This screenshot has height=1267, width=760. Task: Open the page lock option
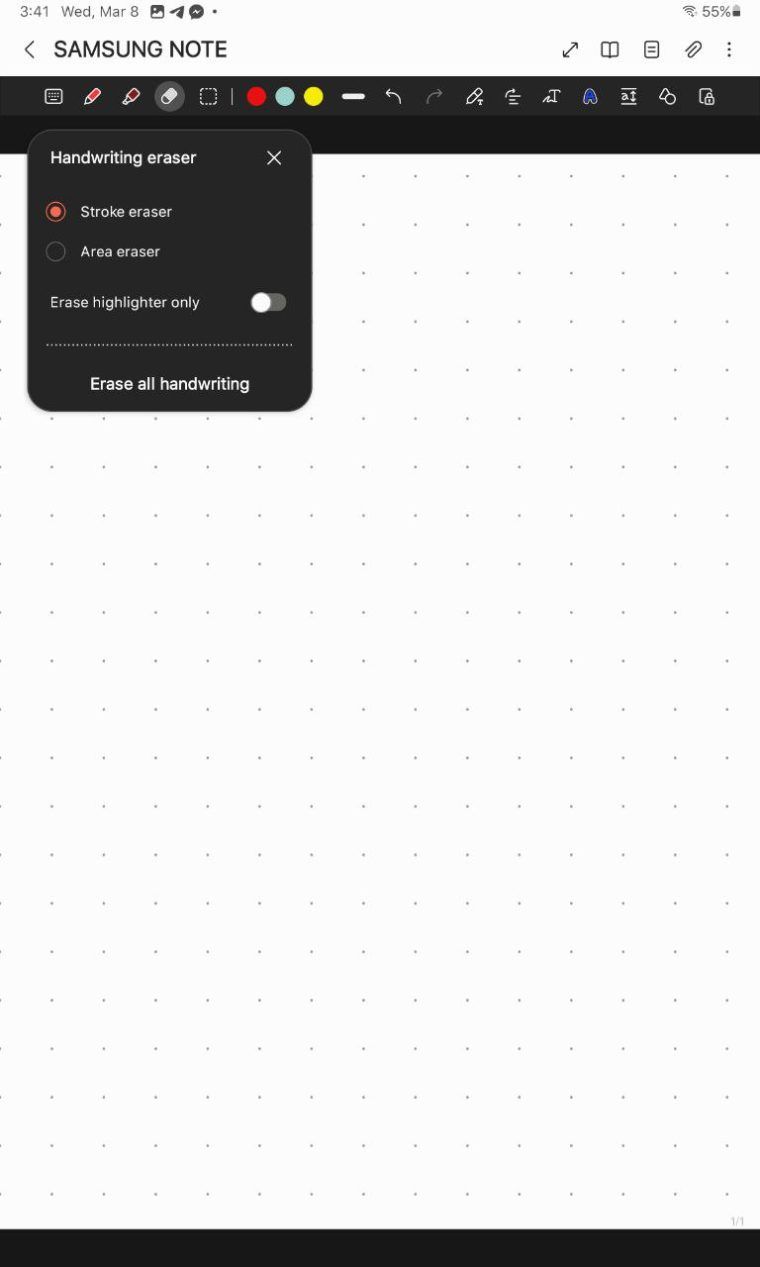706,96
